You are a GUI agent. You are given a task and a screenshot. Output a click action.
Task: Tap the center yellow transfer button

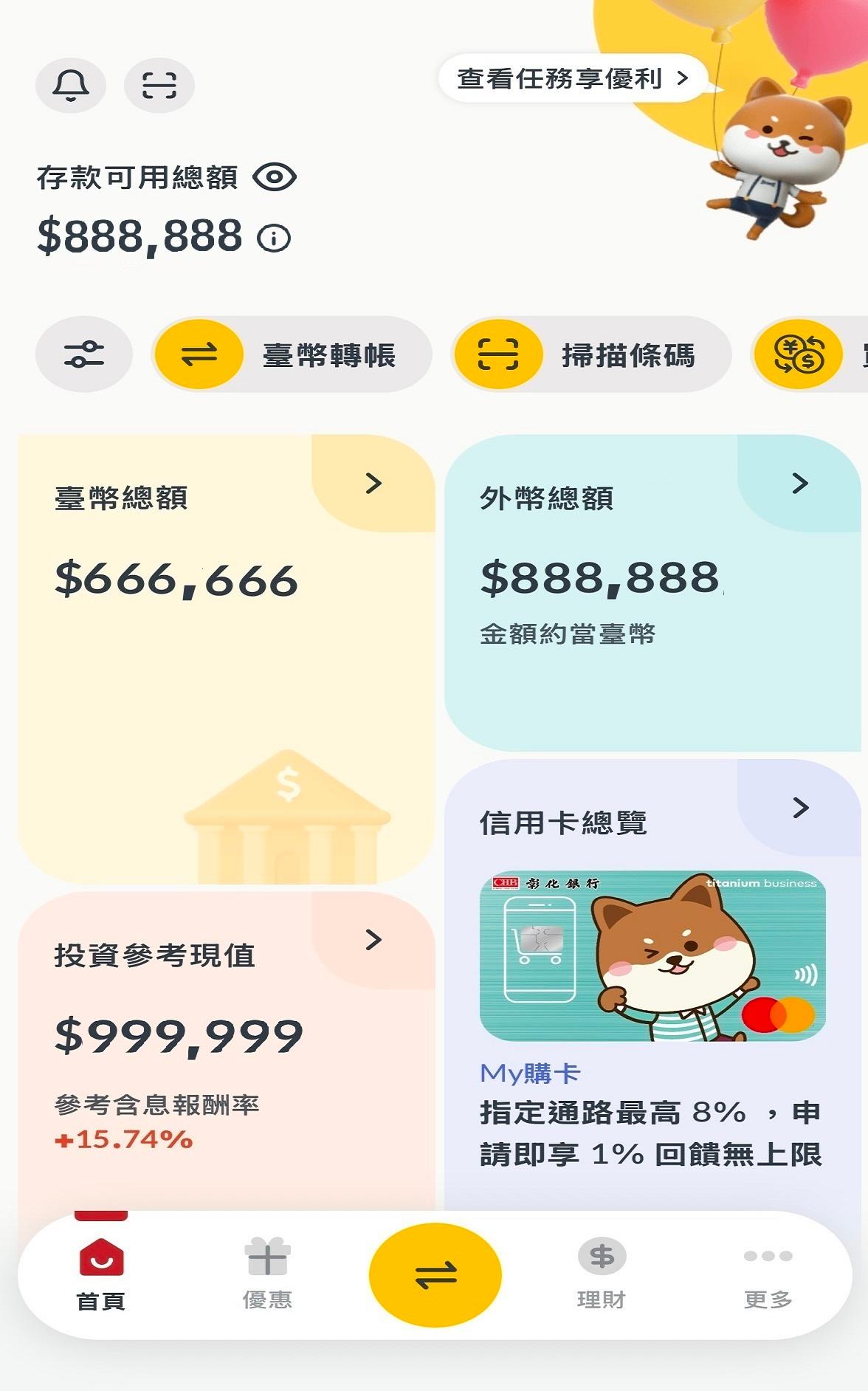click(435, 1275)
